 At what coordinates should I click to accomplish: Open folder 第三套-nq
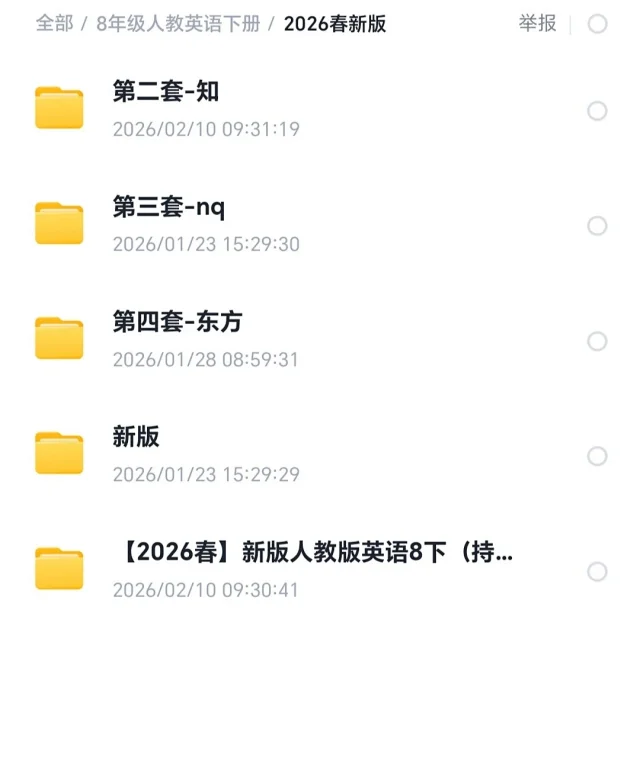169,207
